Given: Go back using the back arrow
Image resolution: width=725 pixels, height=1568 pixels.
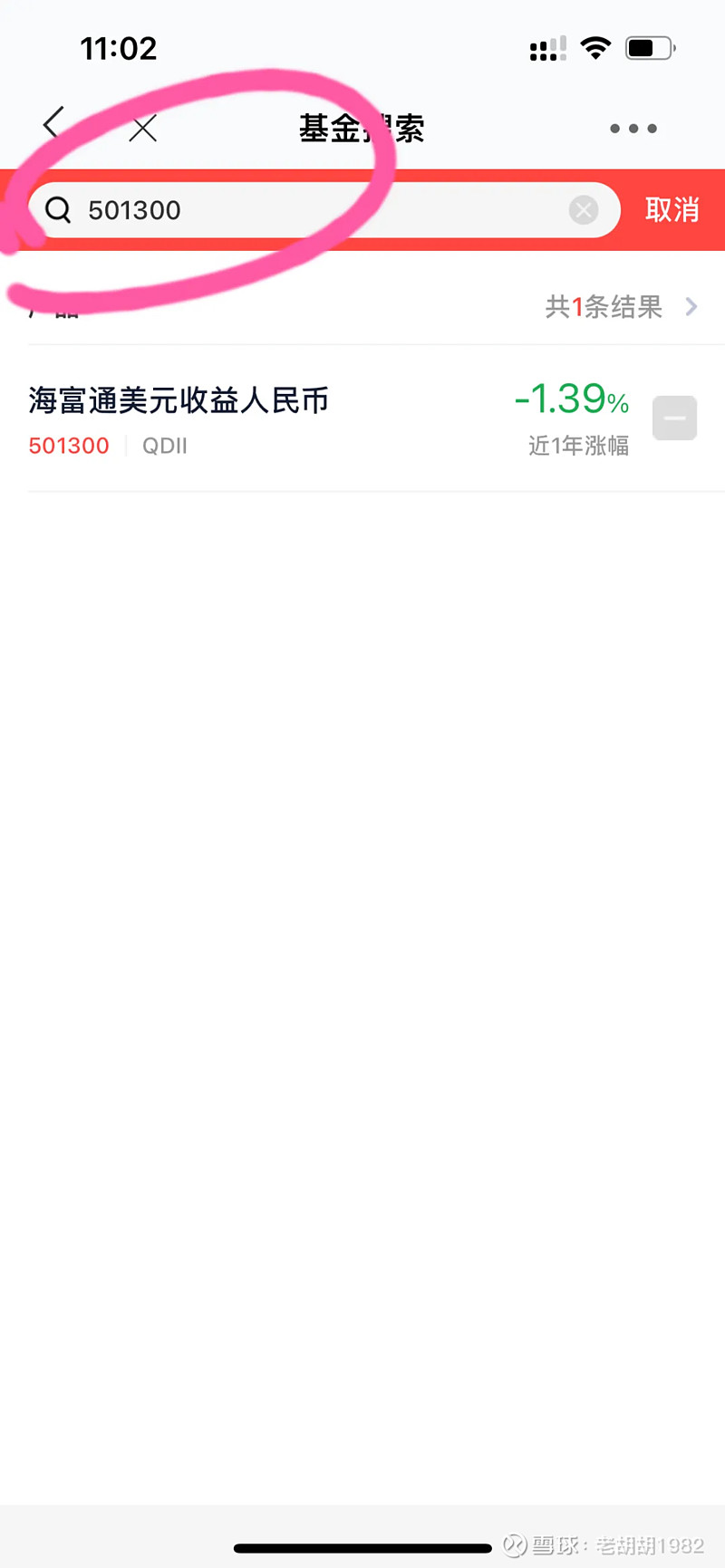Looking at the screenshot, I should [53, 122].
